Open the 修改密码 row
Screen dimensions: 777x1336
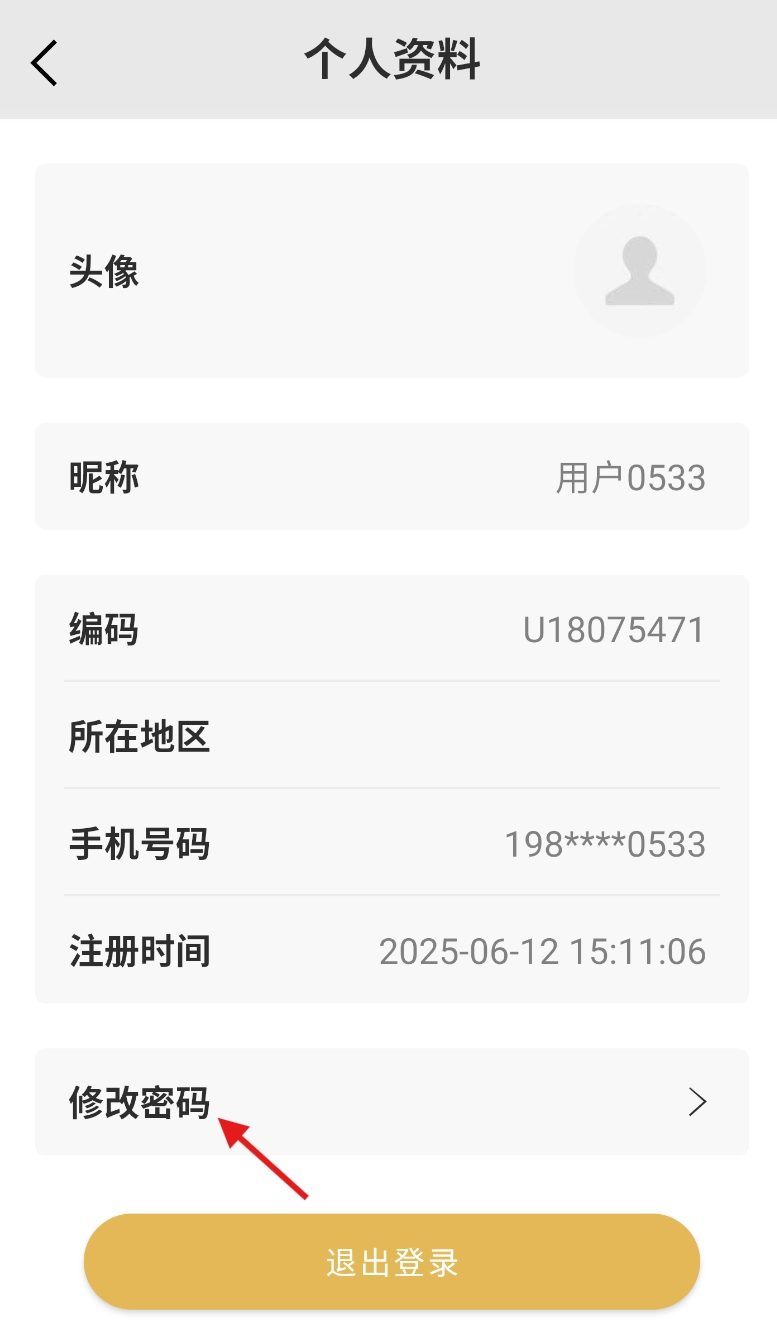(391, 1102)
